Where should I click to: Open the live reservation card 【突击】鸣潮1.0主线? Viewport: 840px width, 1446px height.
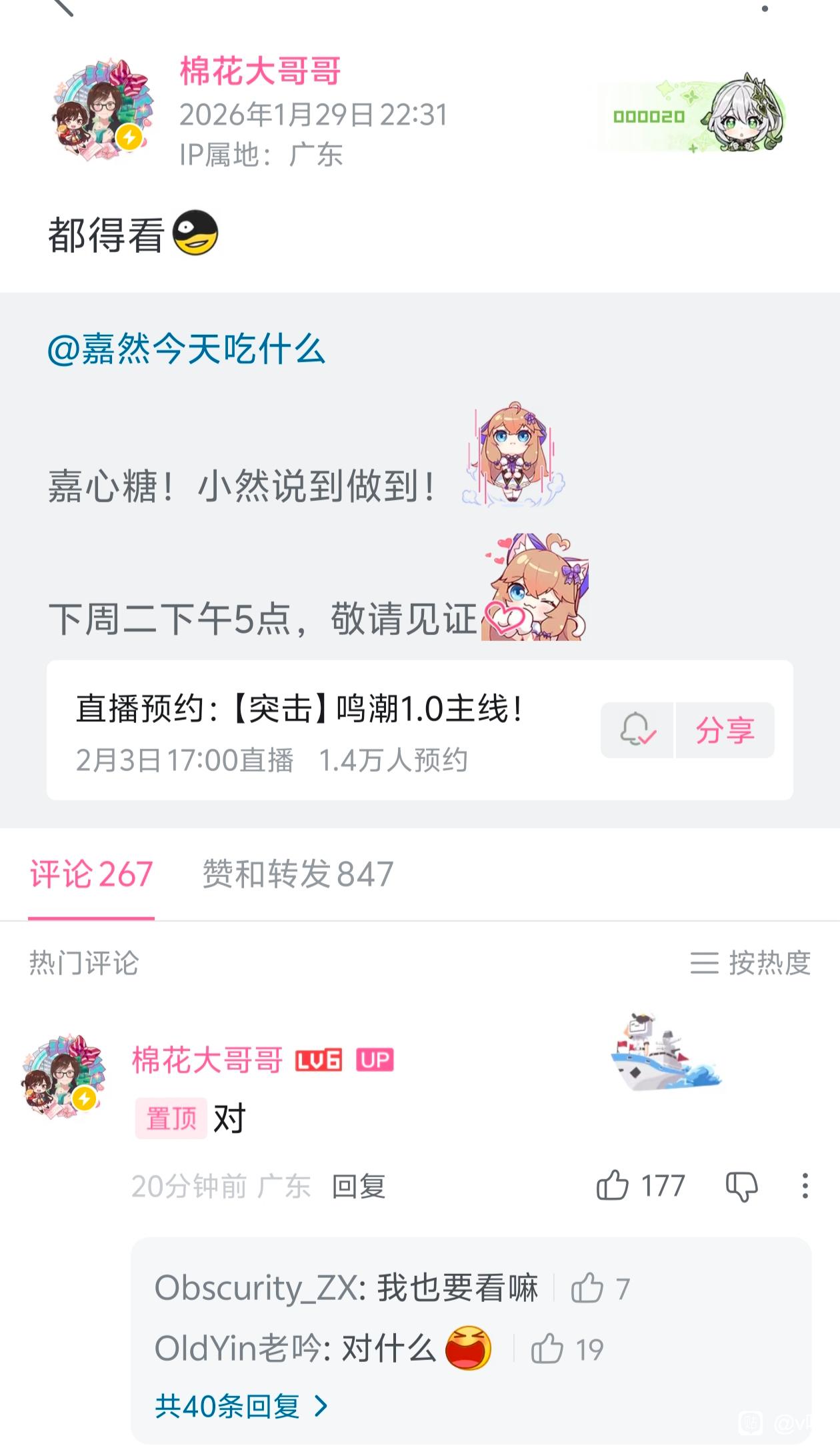(x=300, y=731)
